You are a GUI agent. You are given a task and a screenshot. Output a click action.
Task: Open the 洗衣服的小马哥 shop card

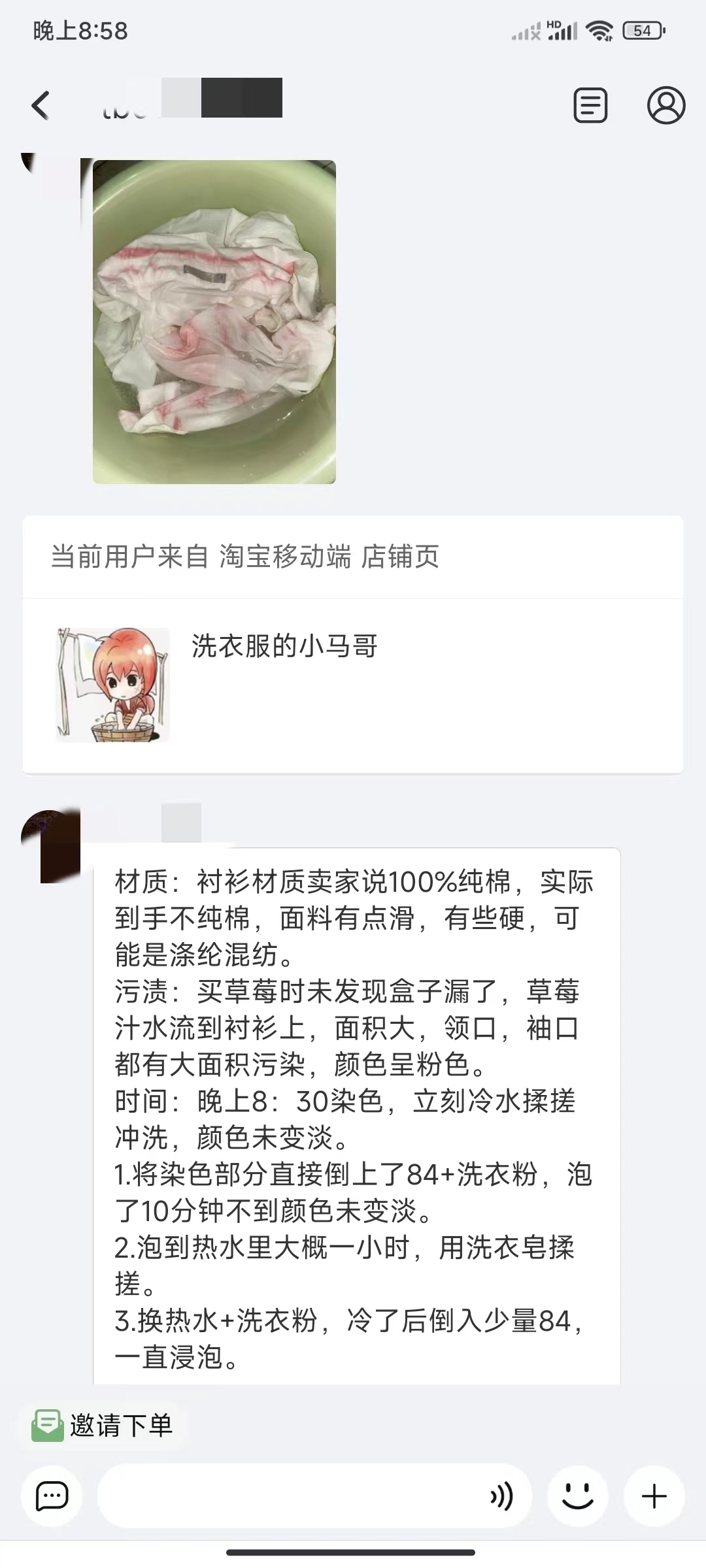click(353, 685)
